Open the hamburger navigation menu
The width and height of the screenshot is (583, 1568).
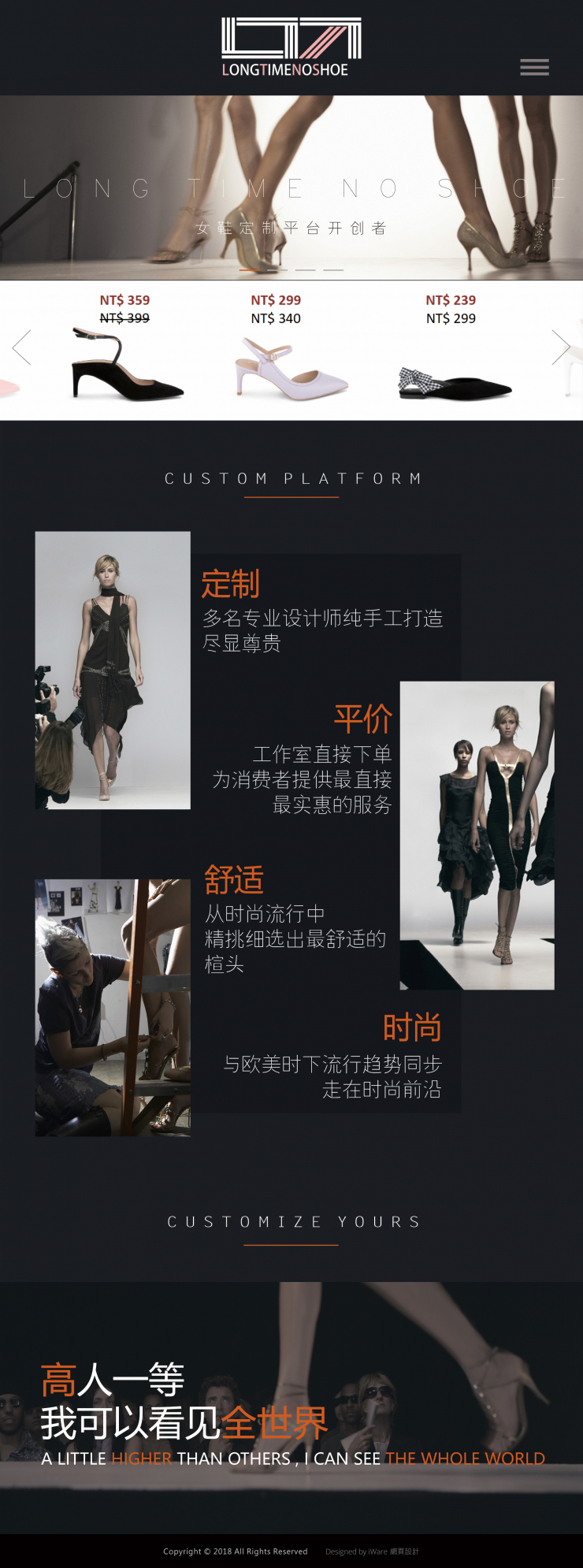coord(534,67)
